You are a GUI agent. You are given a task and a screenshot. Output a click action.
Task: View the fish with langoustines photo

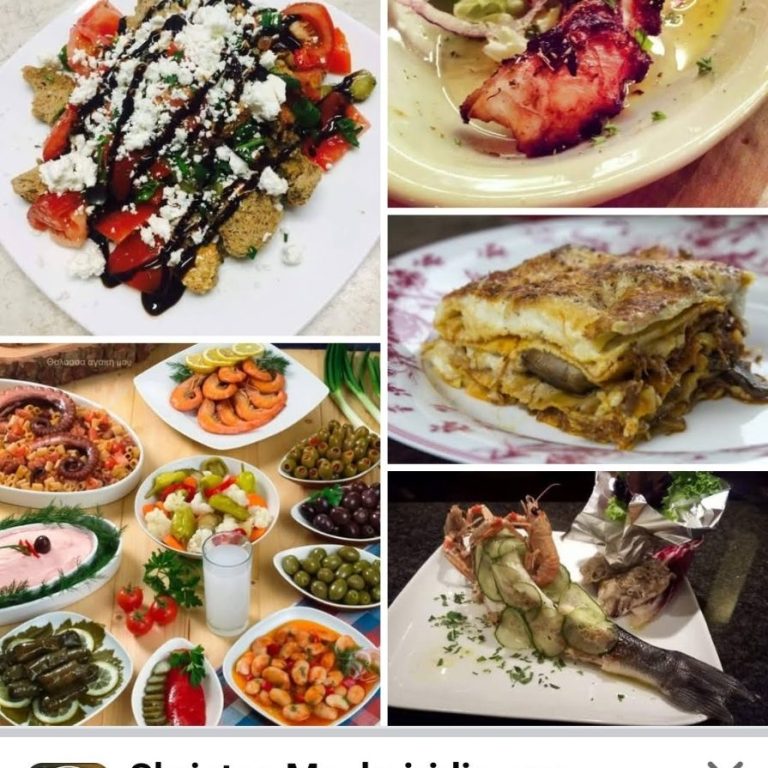578,599
